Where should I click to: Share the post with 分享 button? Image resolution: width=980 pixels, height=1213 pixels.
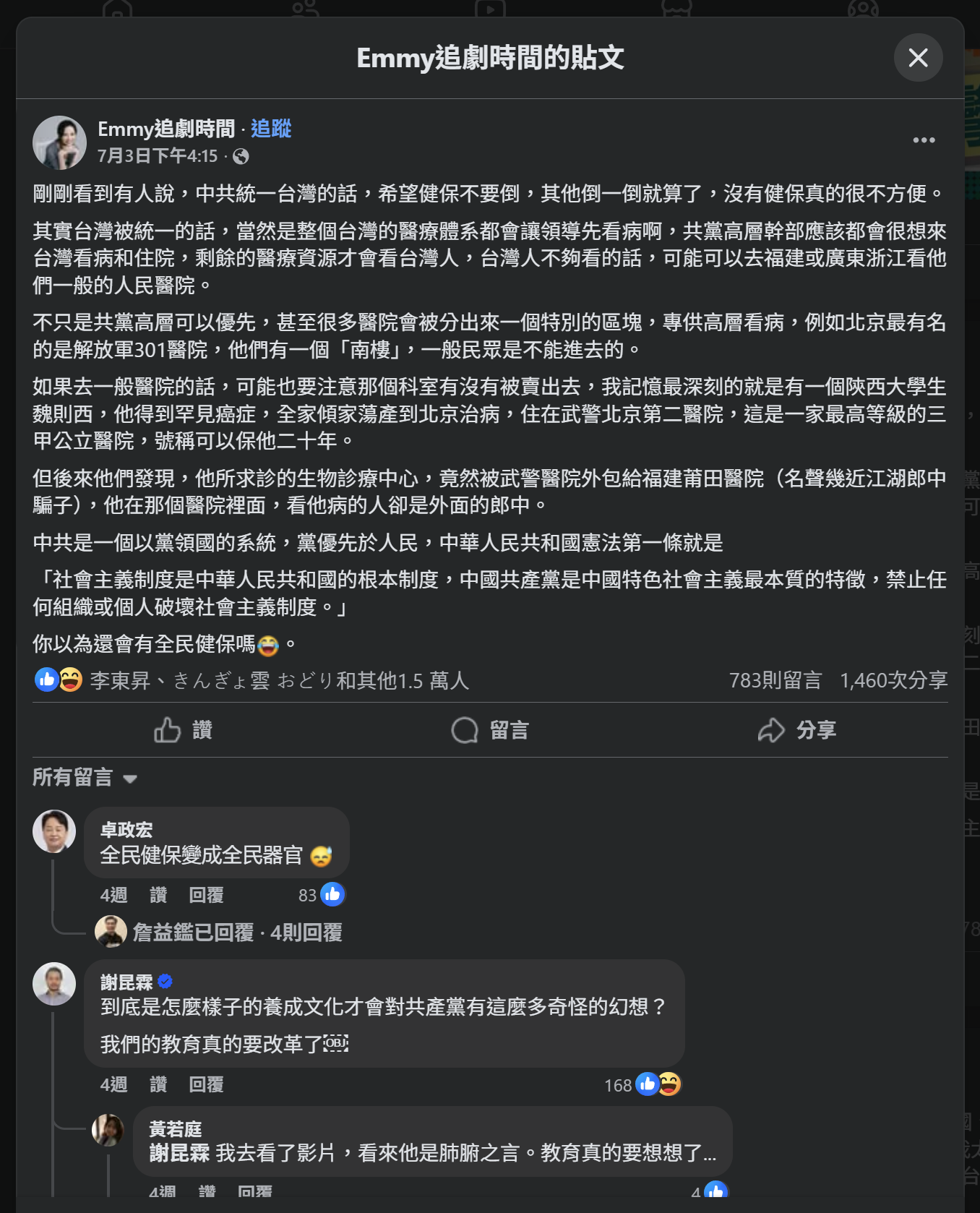pos(796,730)
